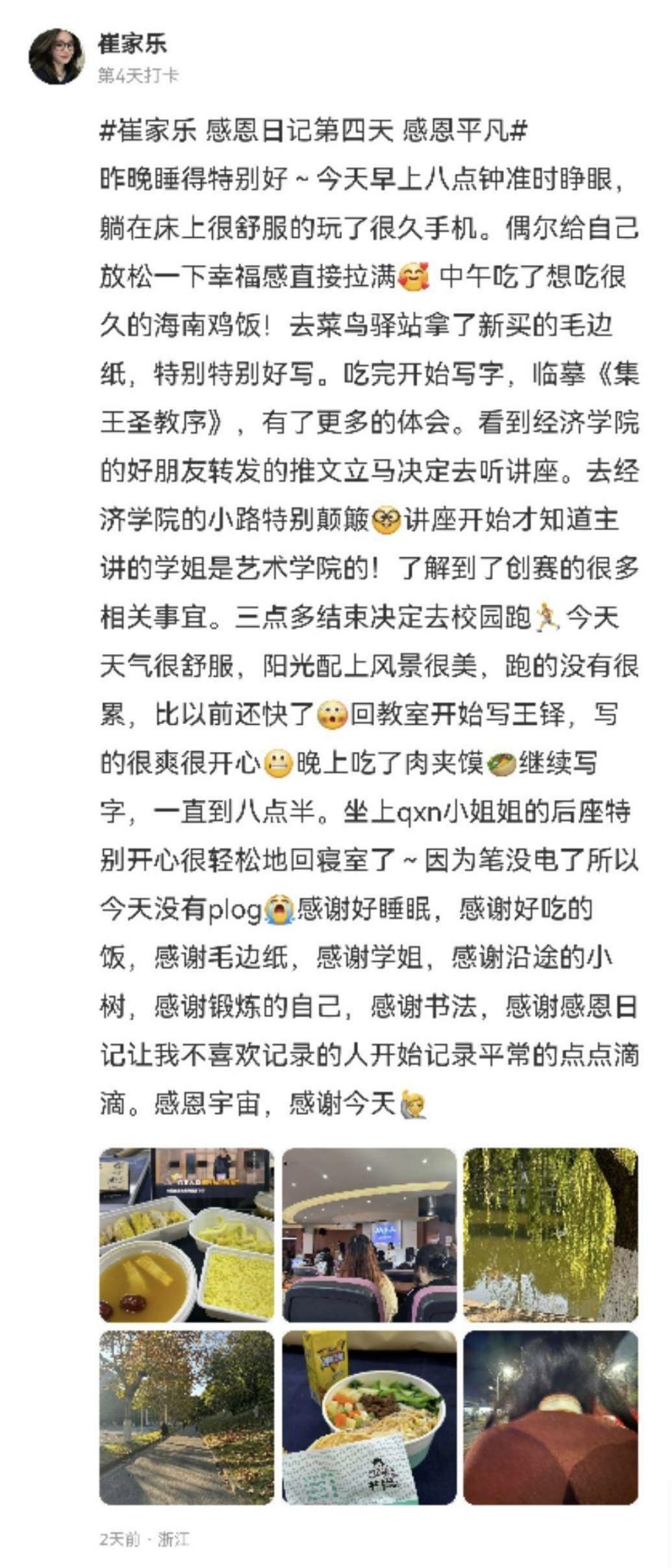This screenshot has width=672, height=1568.
Task: View the noodle bowl dinner photo
Action: [x=369, y=1416]
